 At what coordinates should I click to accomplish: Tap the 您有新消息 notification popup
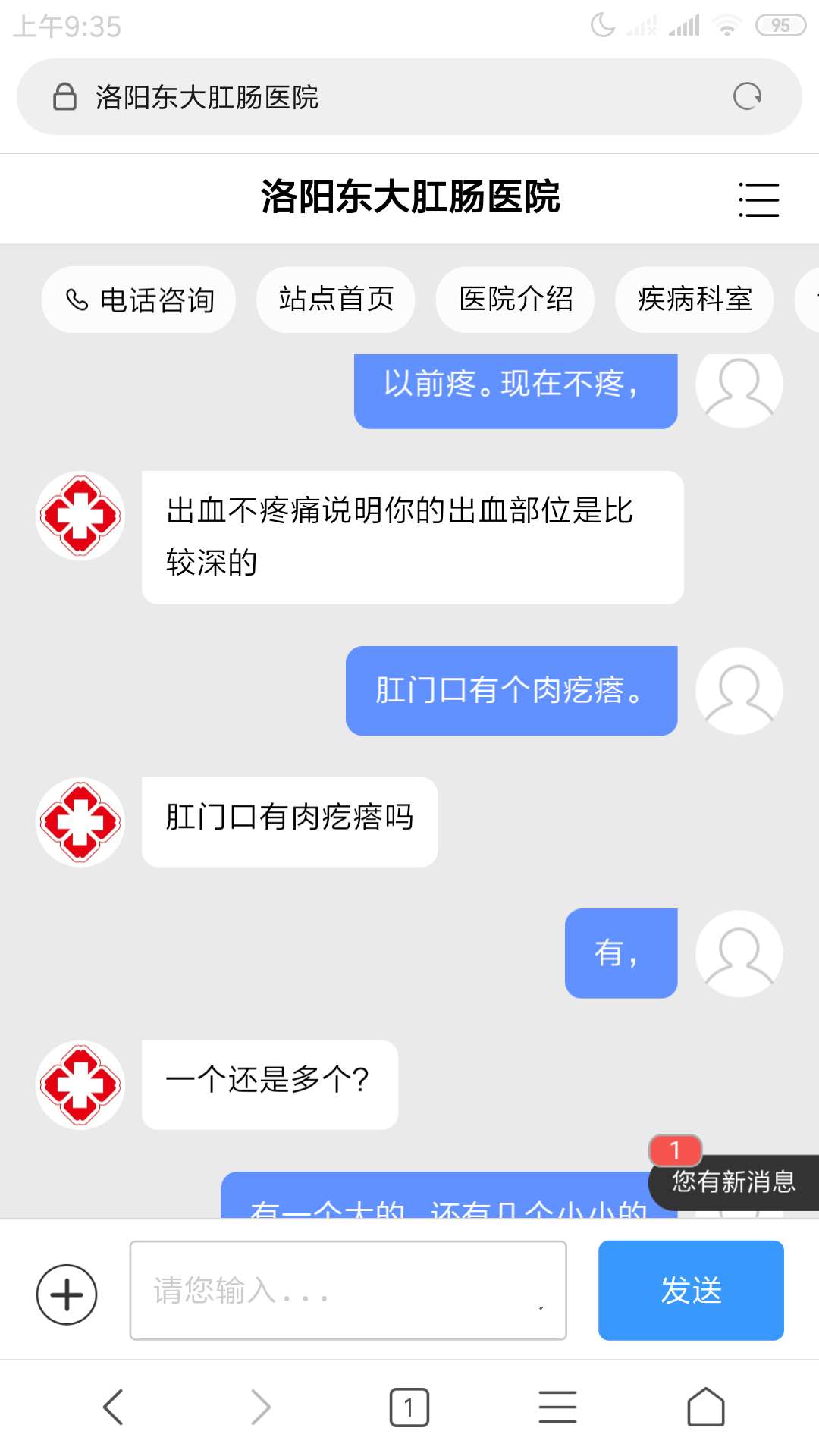[x=732, y=1180]
